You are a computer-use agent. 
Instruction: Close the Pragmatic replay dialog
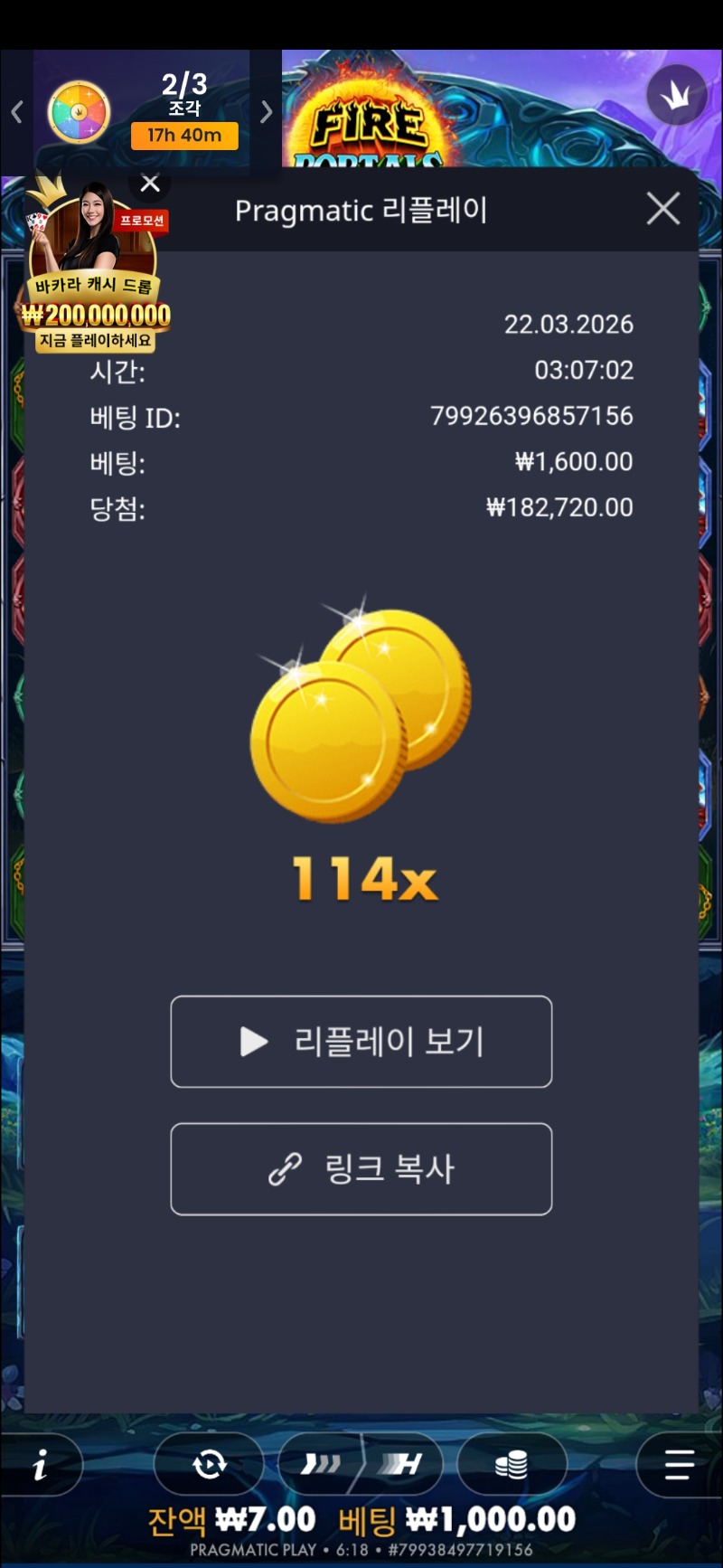(x=663, y=209)
